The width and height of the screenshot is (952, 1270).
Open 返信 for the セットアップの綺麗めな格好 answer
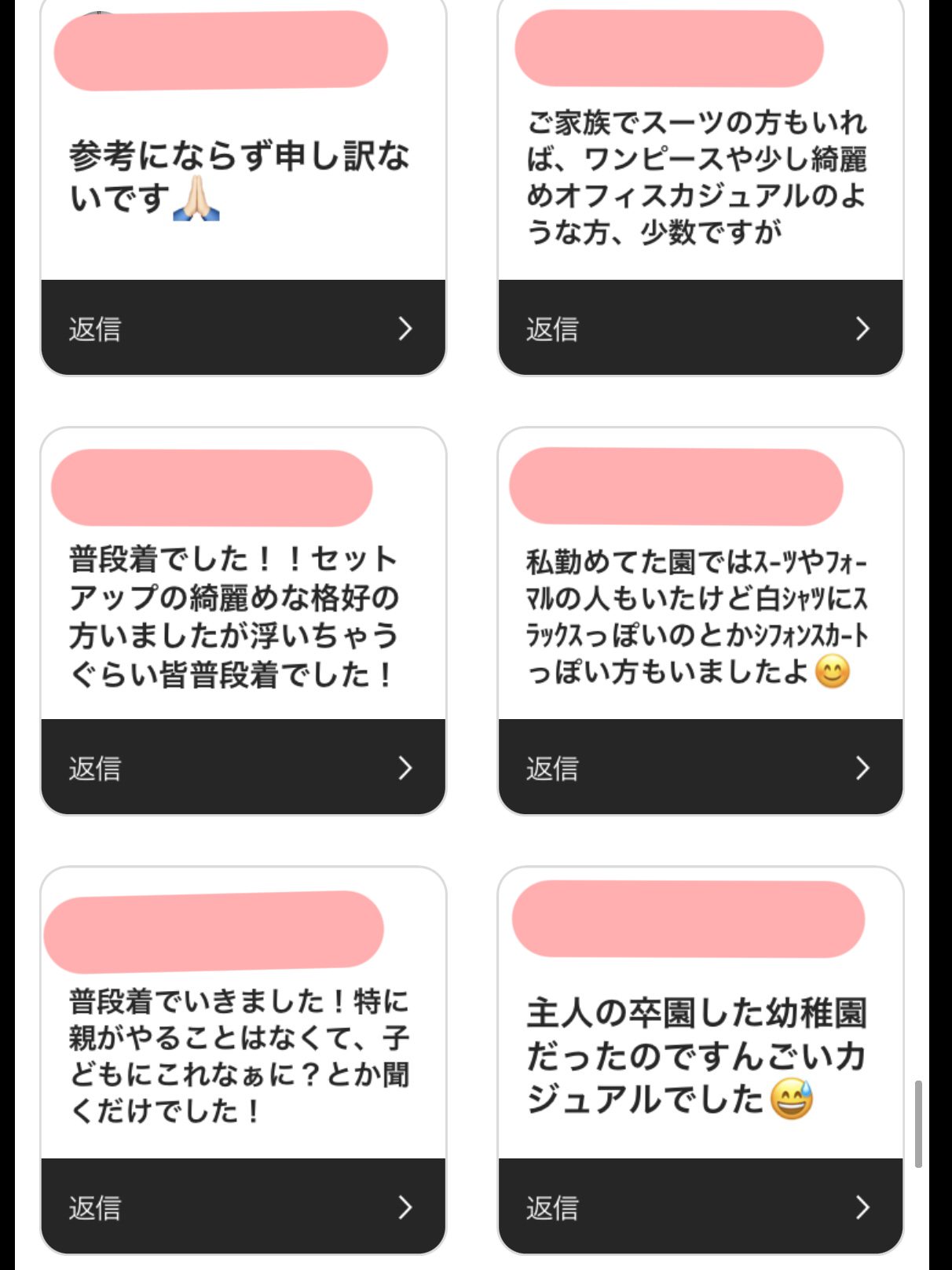click(x=243, y=767)
